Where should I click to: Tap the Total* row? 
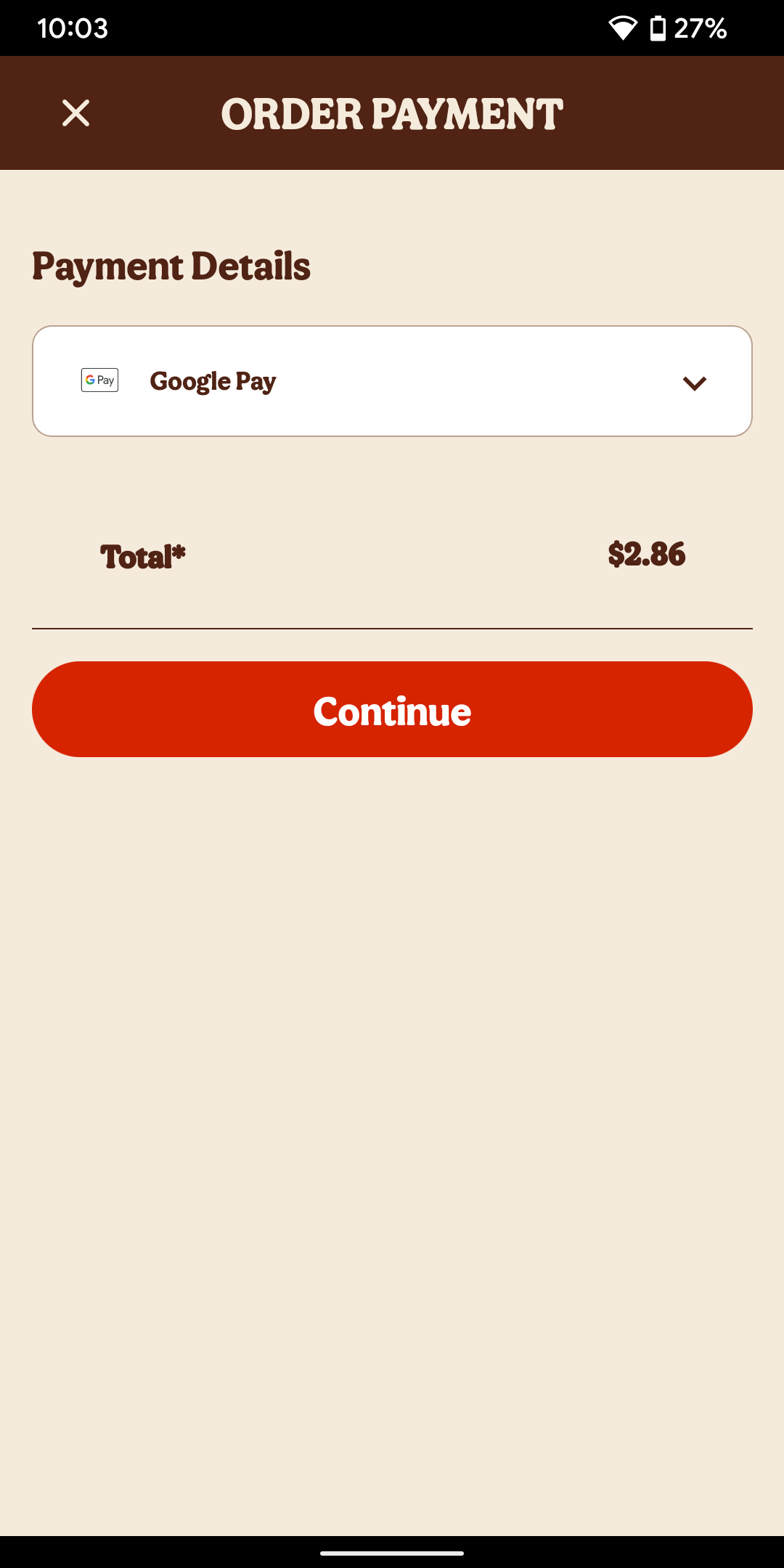click(x=142, y=556)
